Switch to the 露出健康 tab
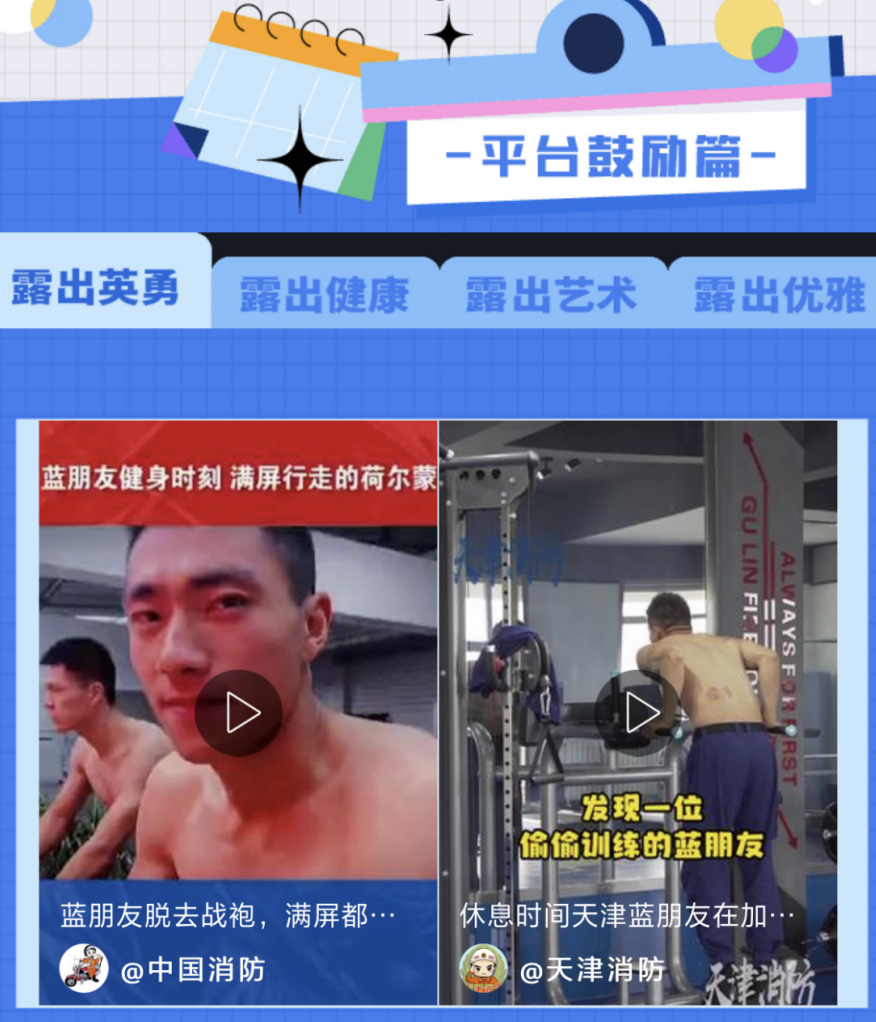The image size is (876, 1022). point(325,295)
